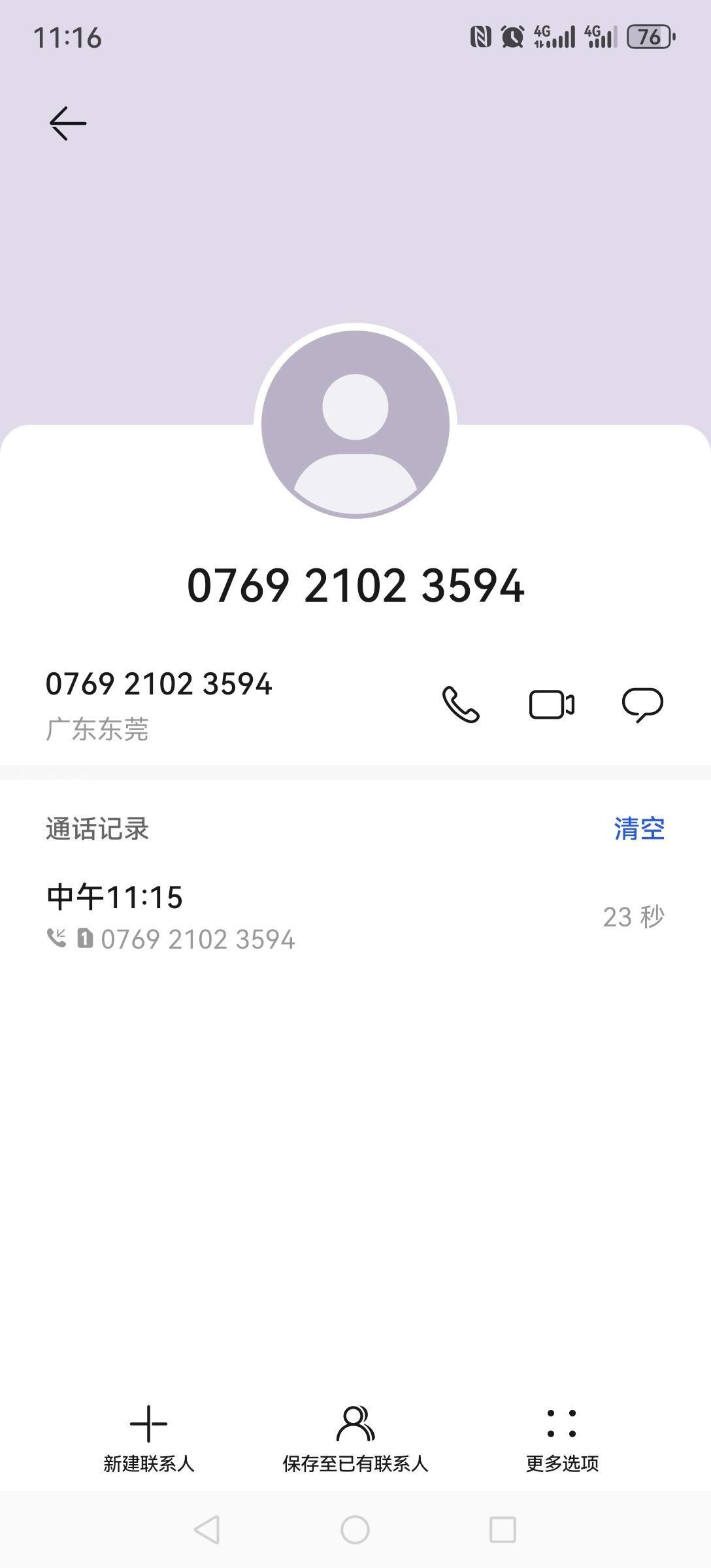Clear the call history with 清空

[x=639, y=829]
